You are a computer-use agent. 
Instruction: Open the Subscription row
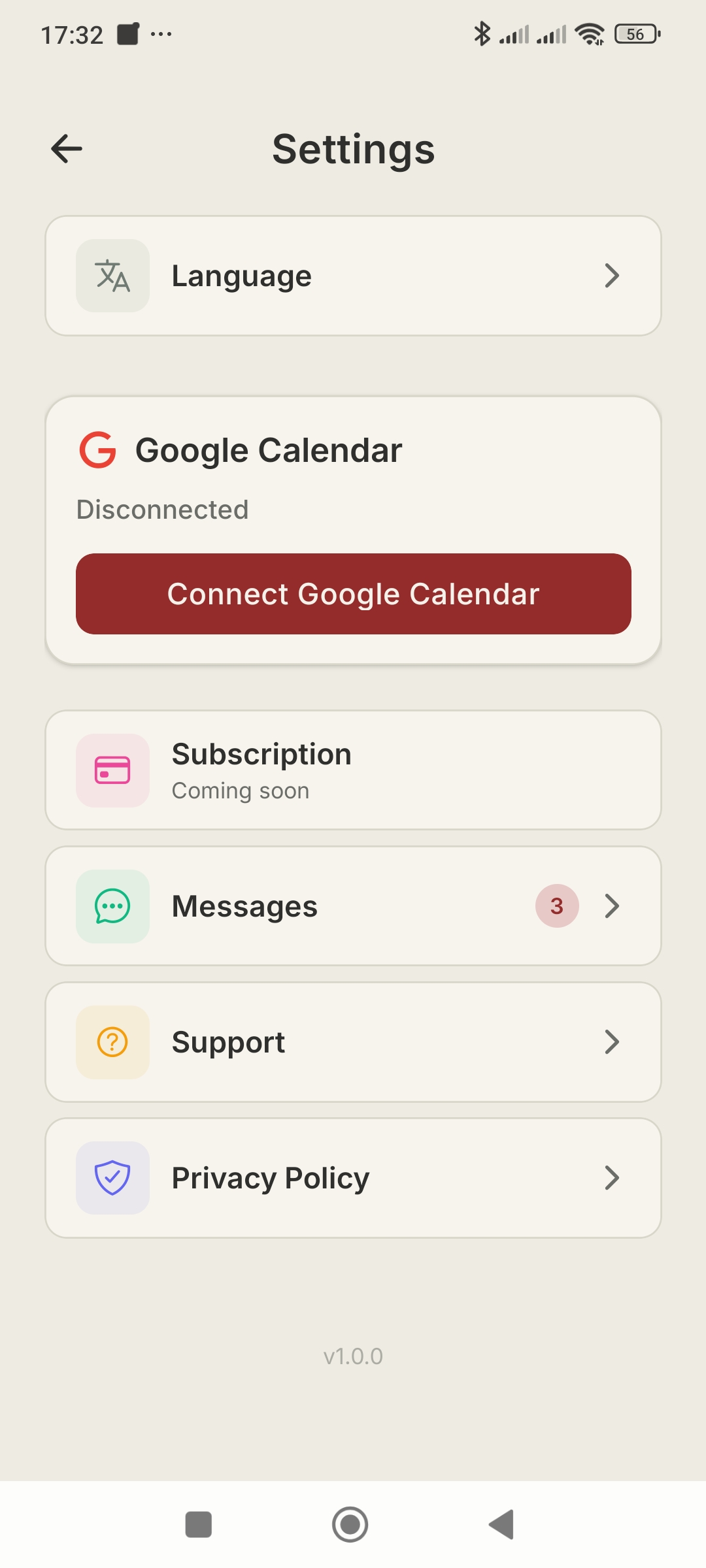pyautogui.click(x=353, y=770)
